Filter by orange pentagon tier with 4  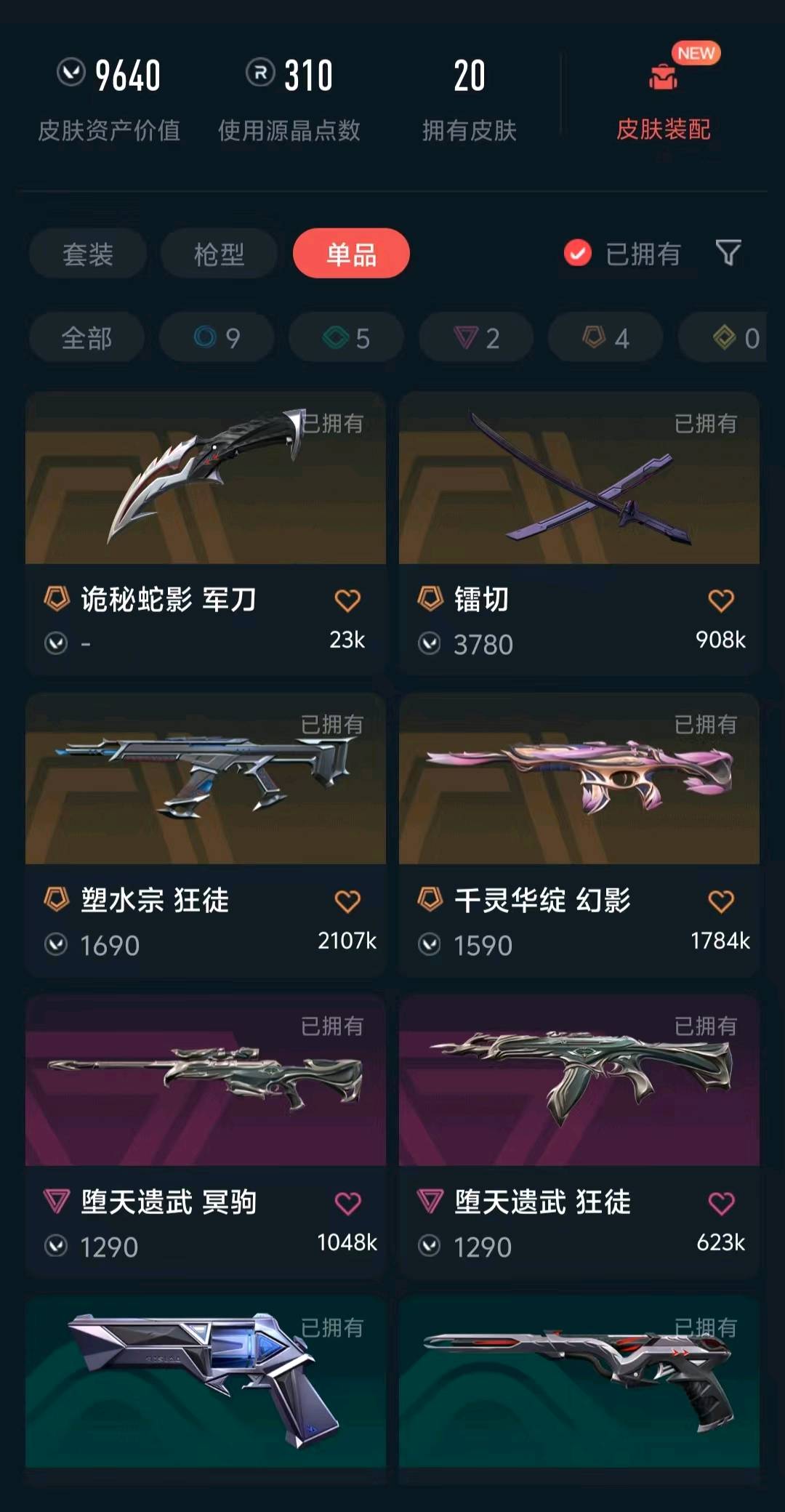click(x=605, y=337)
